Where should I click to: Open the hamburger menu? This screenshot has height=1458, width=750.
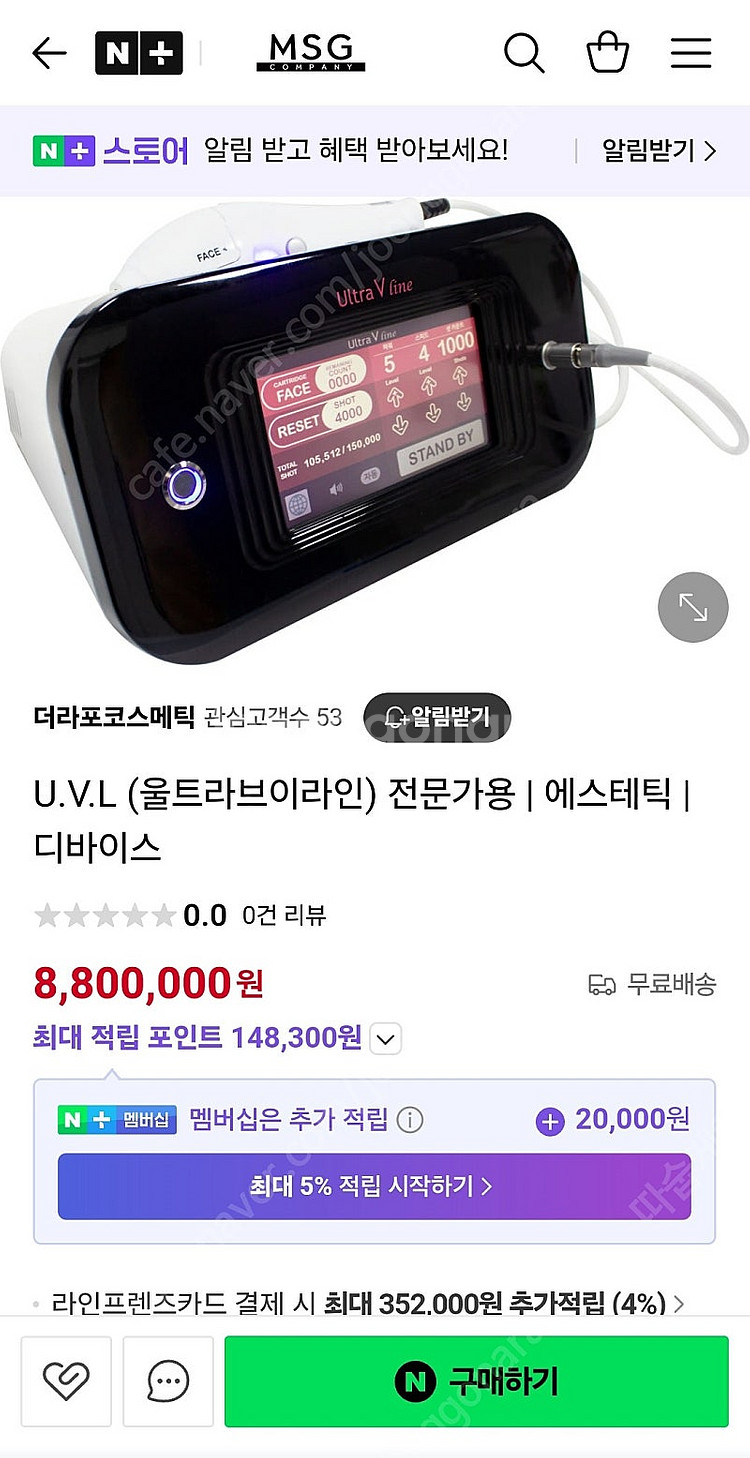coord(690,52)
